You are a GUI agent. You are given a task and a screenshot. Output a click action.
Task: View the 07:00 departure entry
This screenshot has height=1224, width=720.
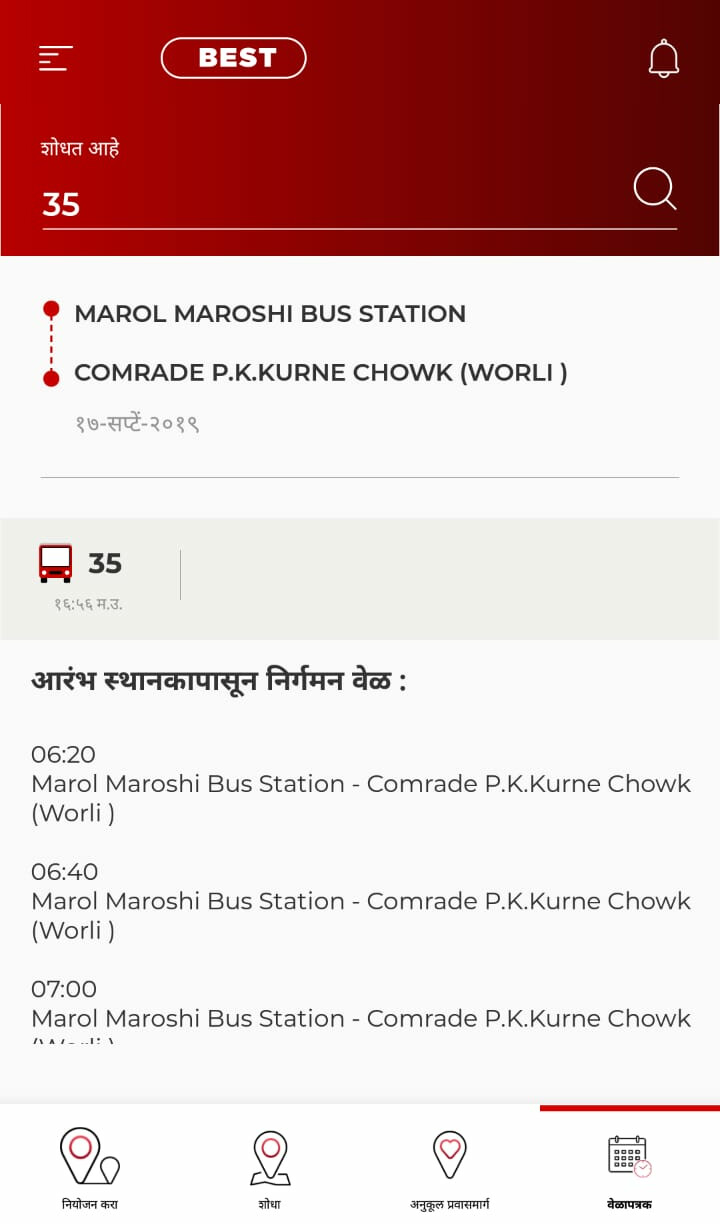pyautogui.click(x=360, y=1008)
